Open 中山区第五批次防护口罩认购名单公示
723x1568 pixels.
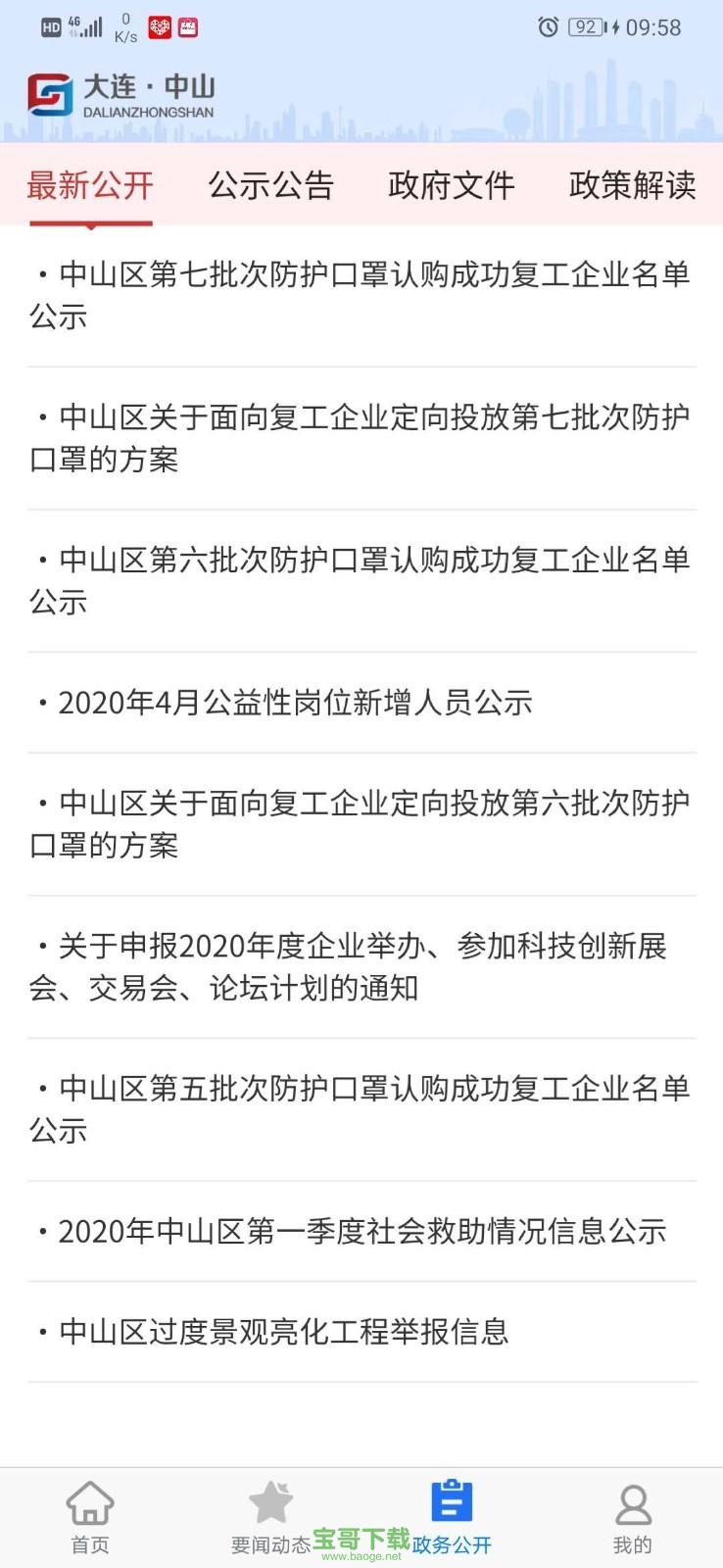[x=361, y=1109]
